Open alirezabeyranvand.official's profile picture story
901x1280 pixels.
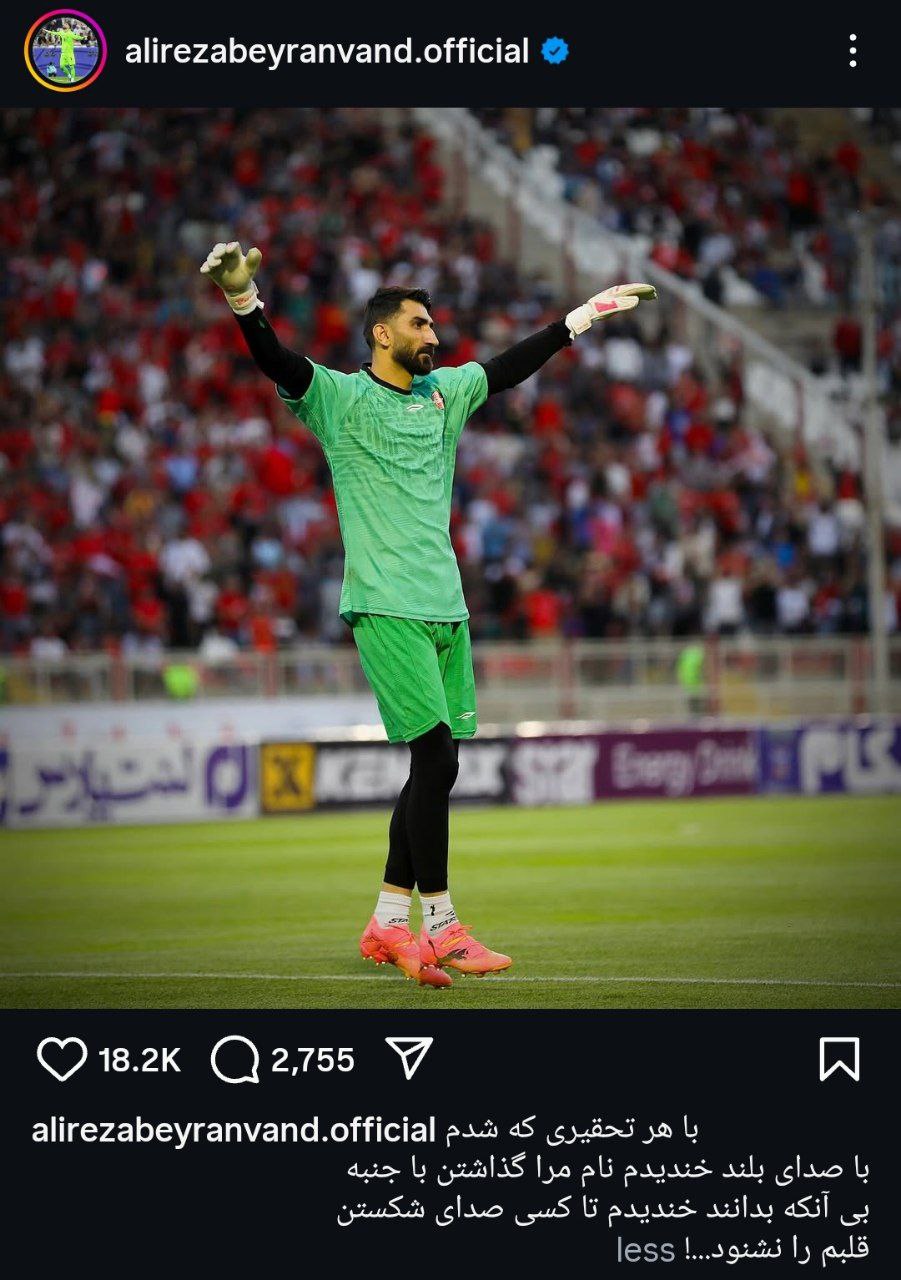[66, 51]
